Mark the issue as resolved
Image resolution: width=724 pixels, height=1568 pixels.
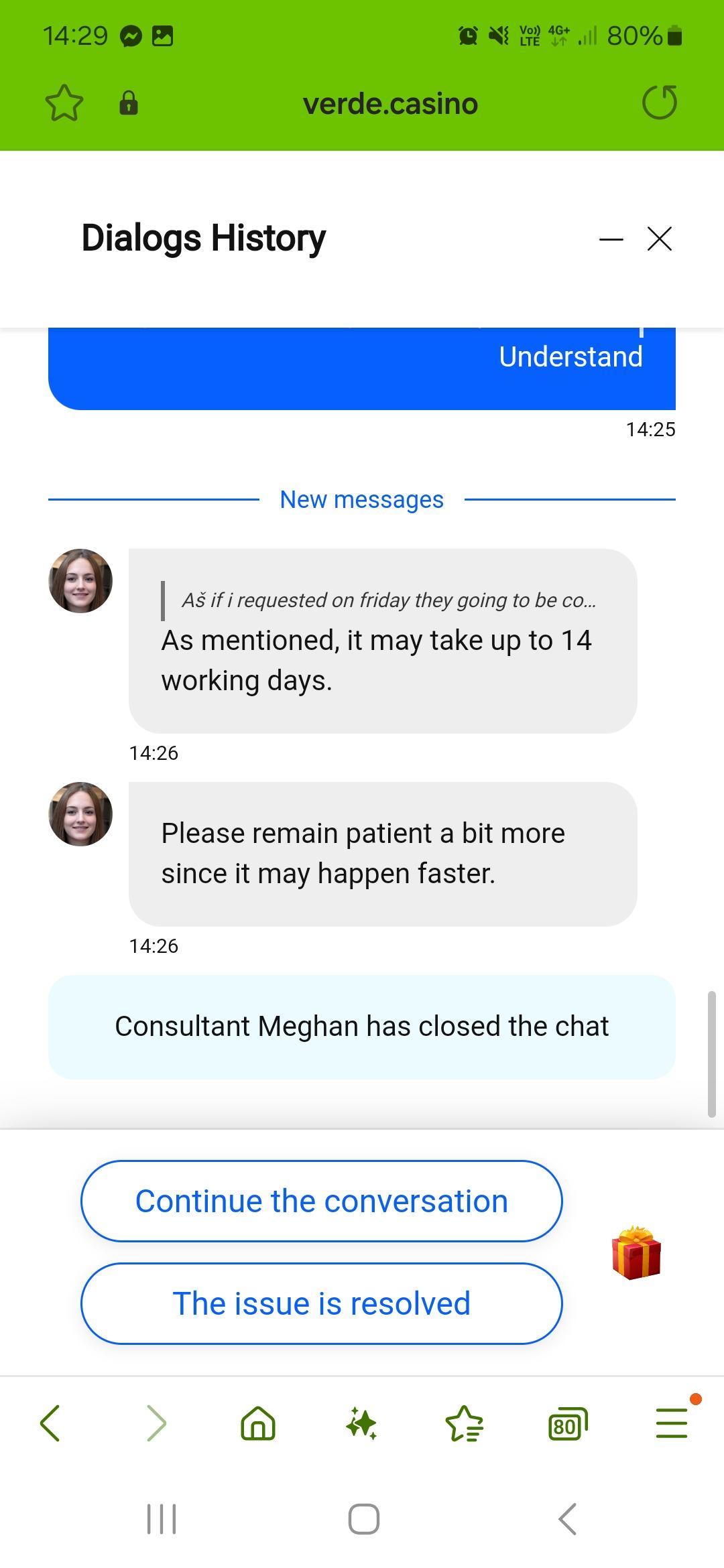click(322, 1303)
